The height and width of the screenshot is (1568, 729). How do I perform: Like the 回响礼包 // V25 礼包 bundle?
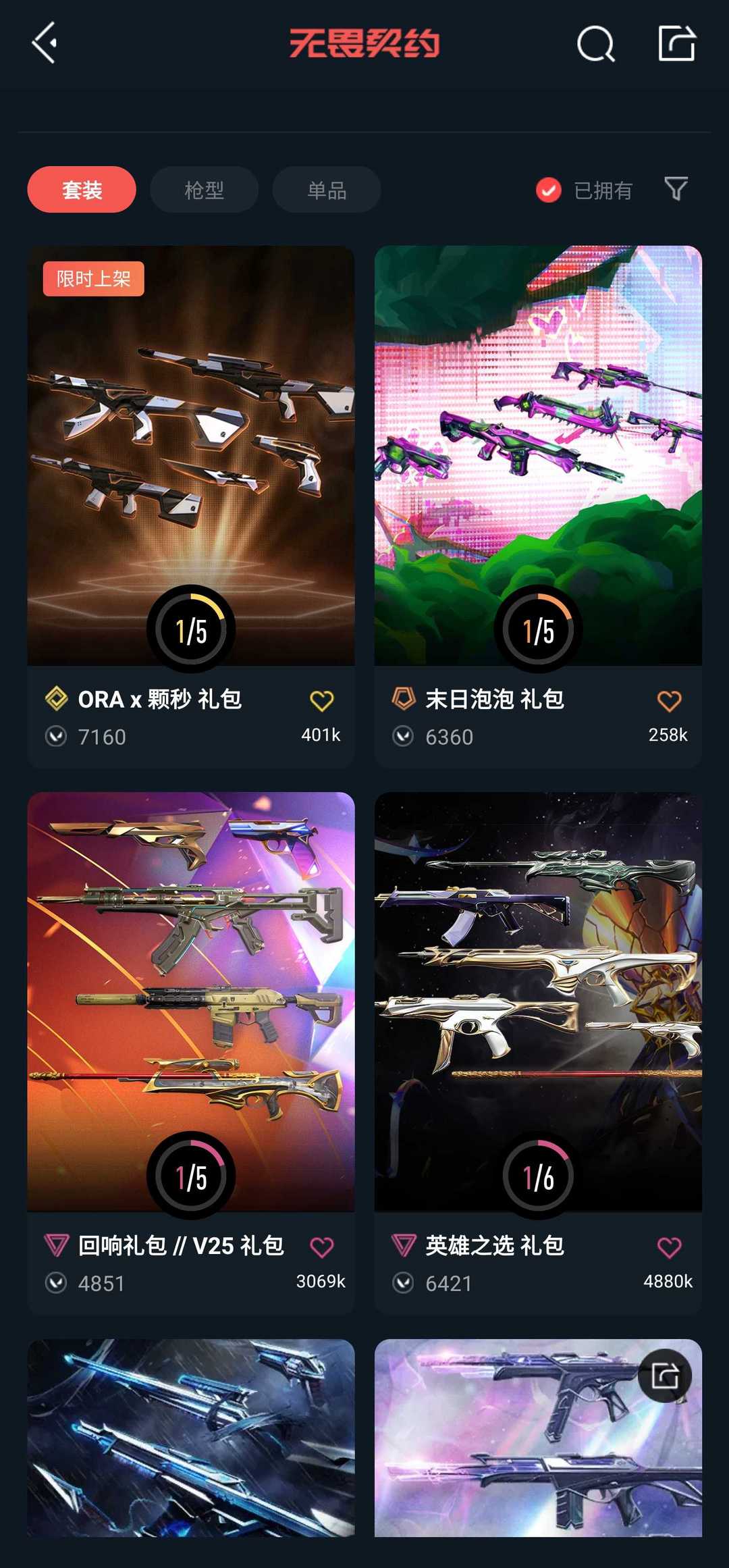point(321,1247)
